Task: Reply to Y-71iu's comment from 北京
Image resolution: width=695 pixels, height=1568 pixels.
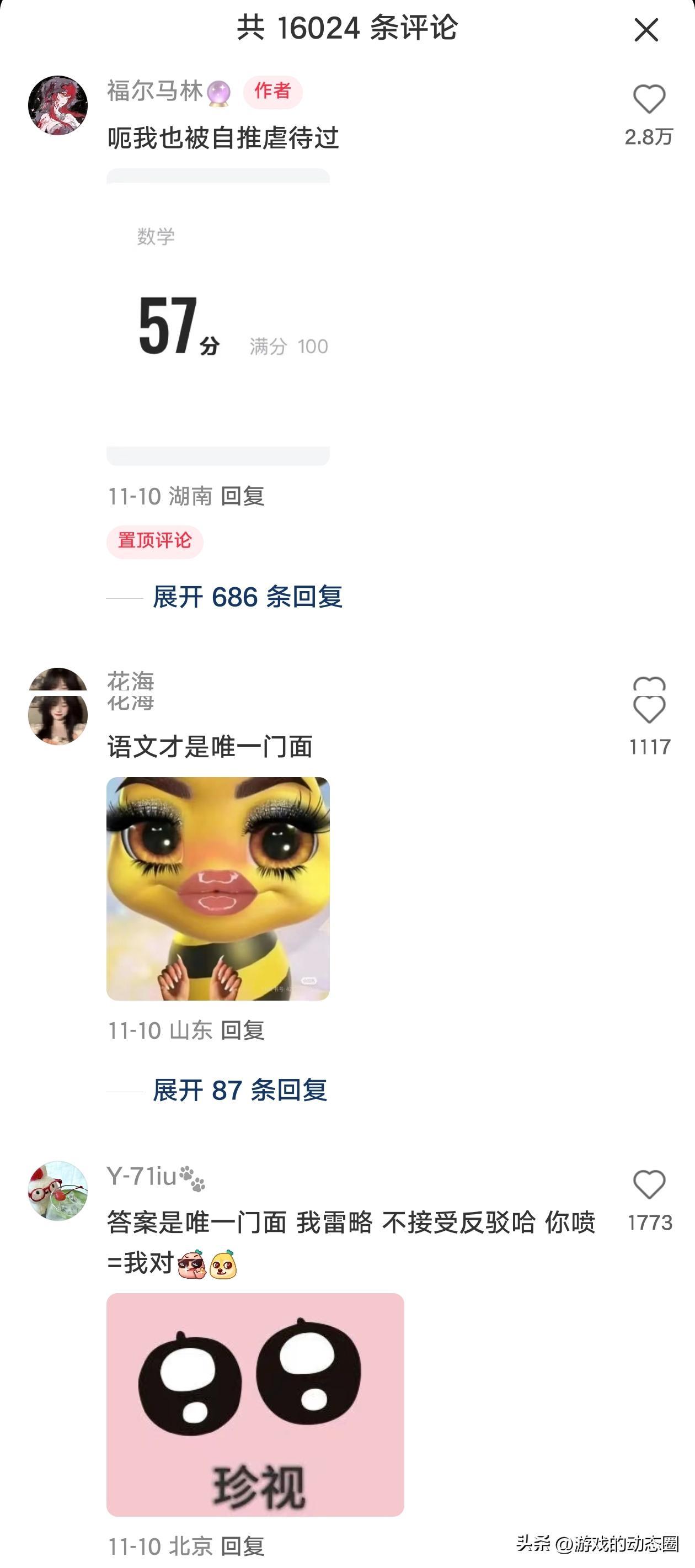Action: coord(242,1545)
